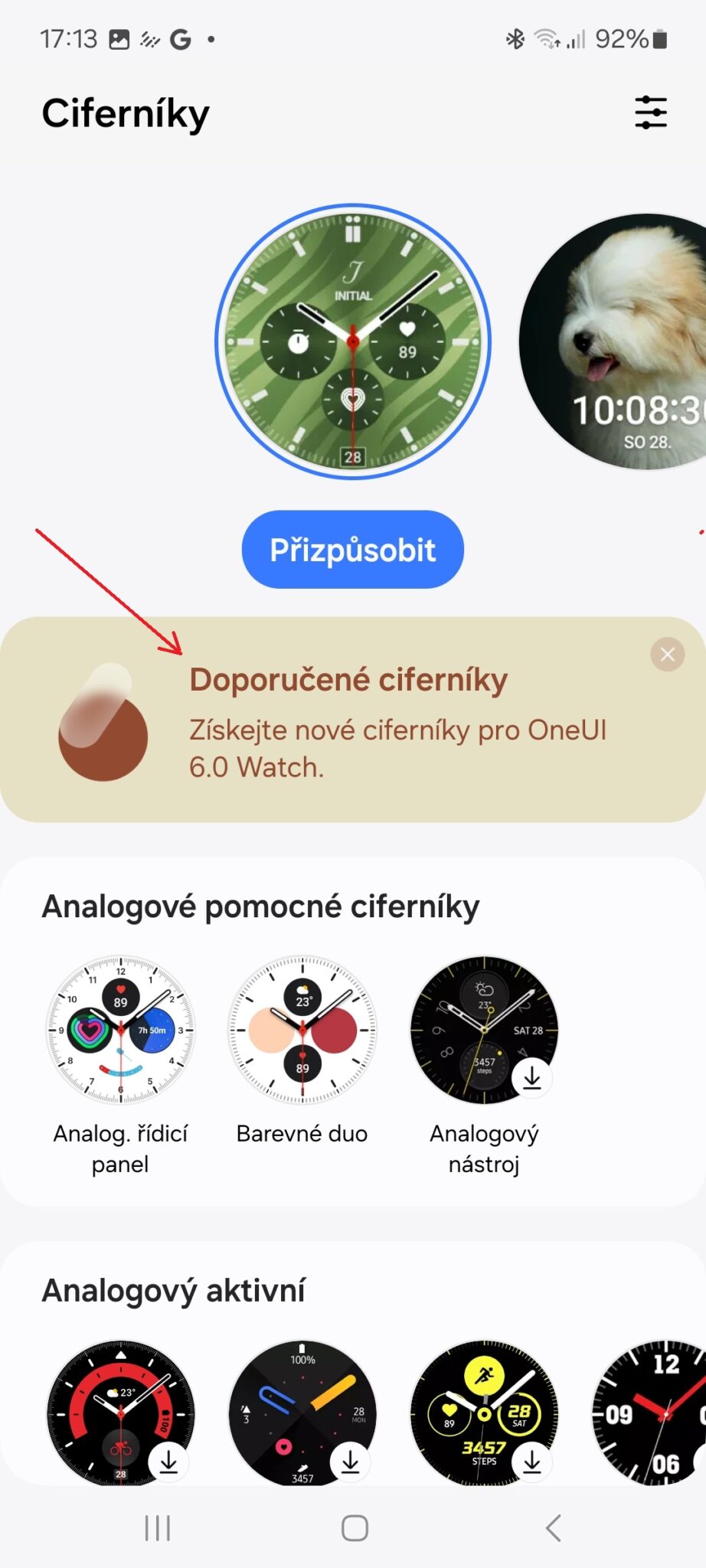Open the watch face filter settings

coord(650,112)
